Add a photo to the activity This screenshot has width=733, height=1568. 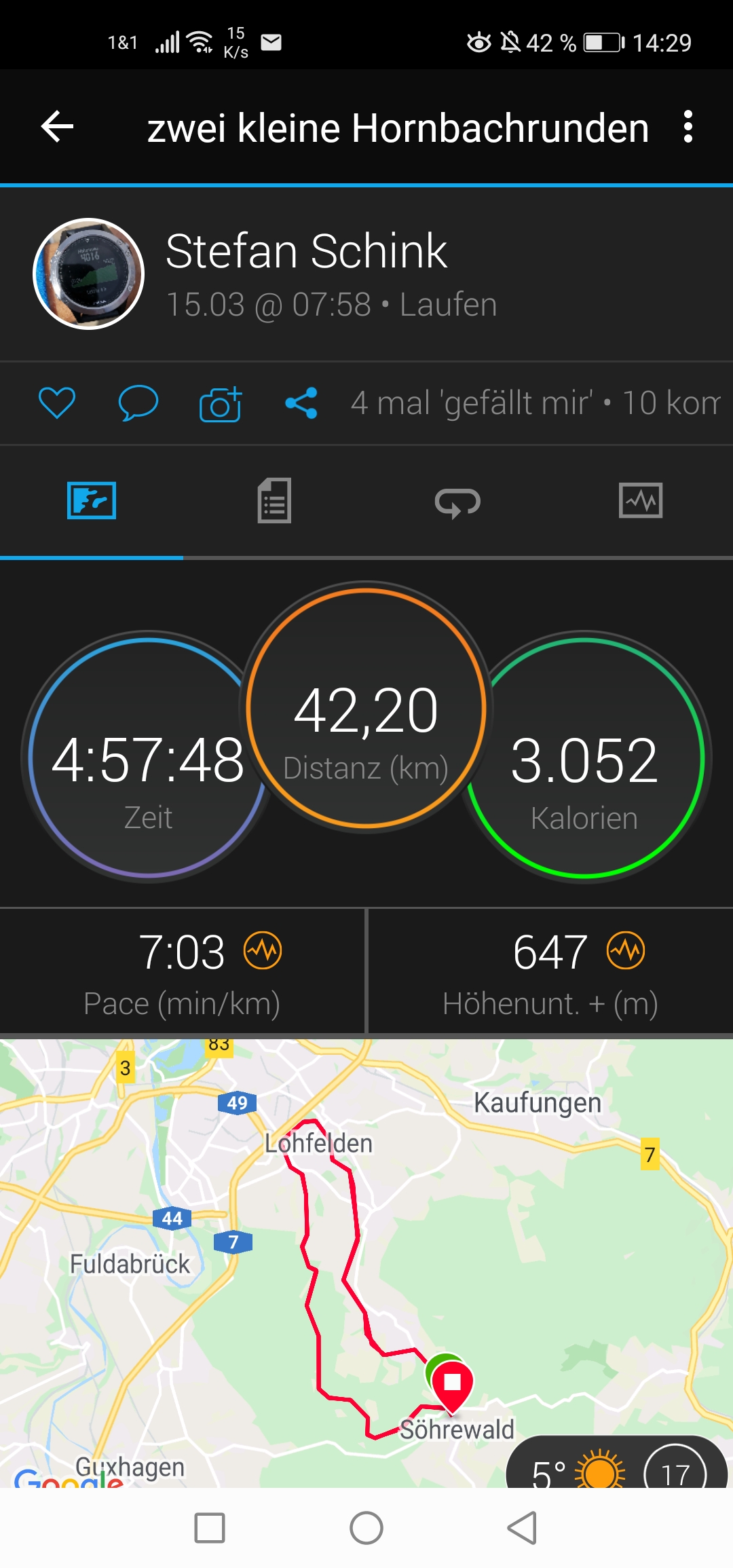221,404
